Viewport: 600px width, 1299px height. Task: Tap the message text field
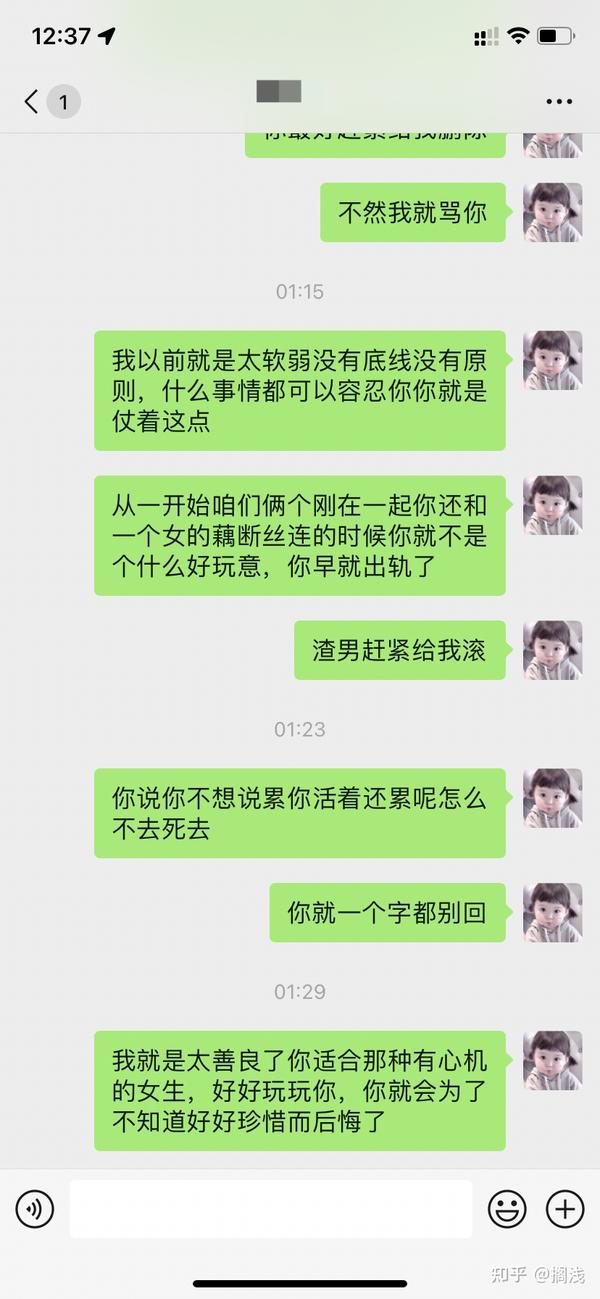270,1209
